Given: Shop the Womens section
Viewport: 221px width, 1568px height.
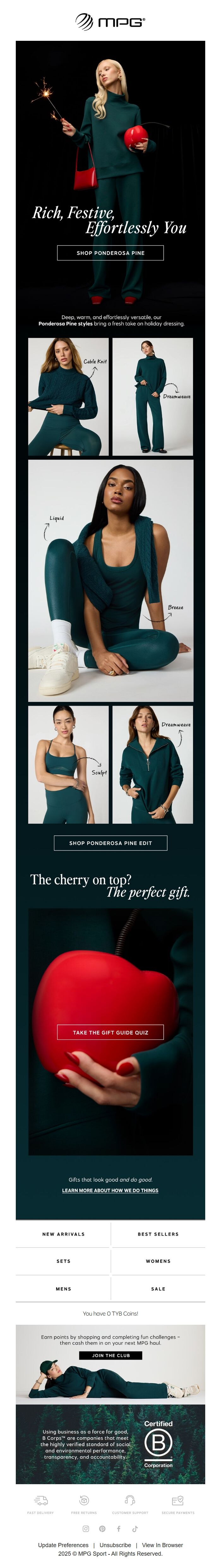Looking at the screenshot, I should (158, 1261).
